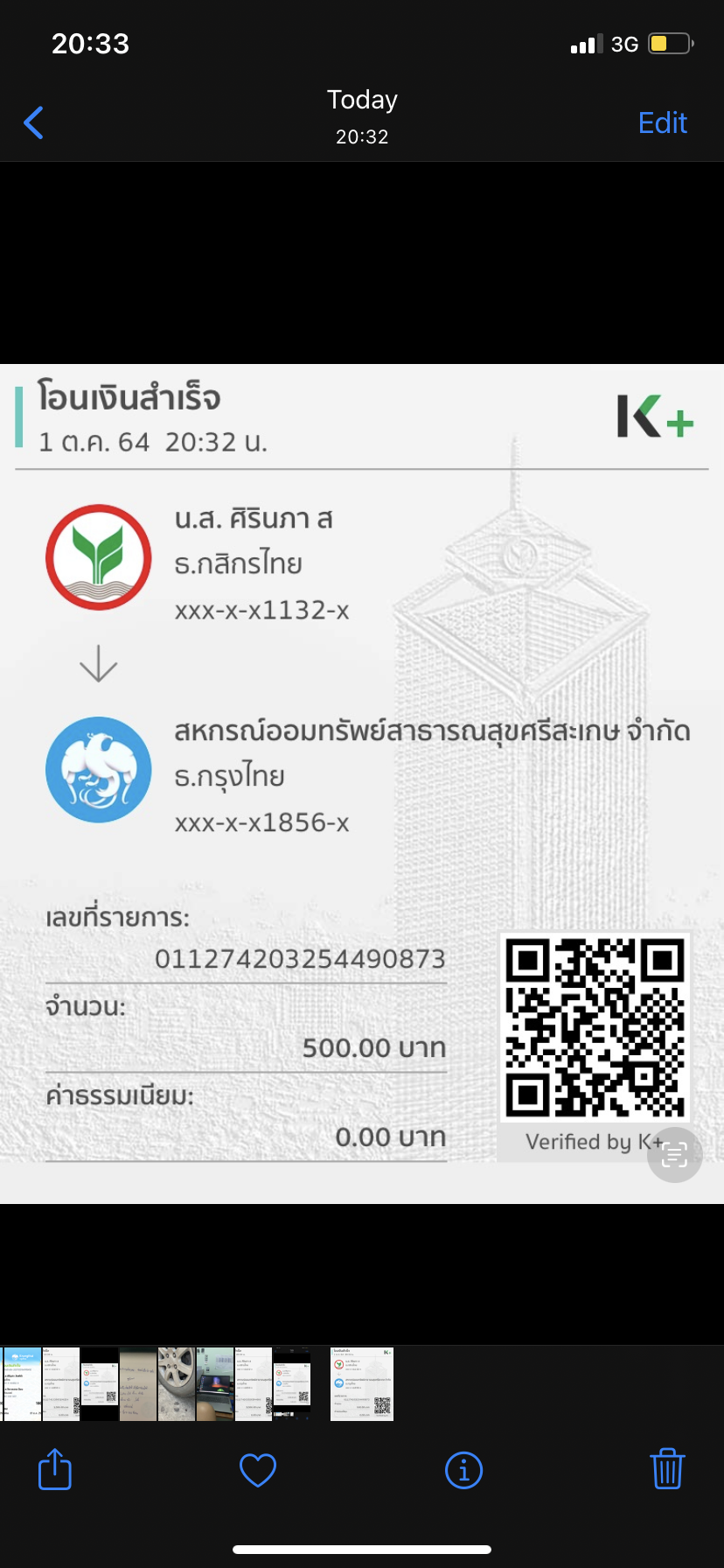Delete this photo with the trash icon
Viewport: 724px width, 1568px height.
667,1469
